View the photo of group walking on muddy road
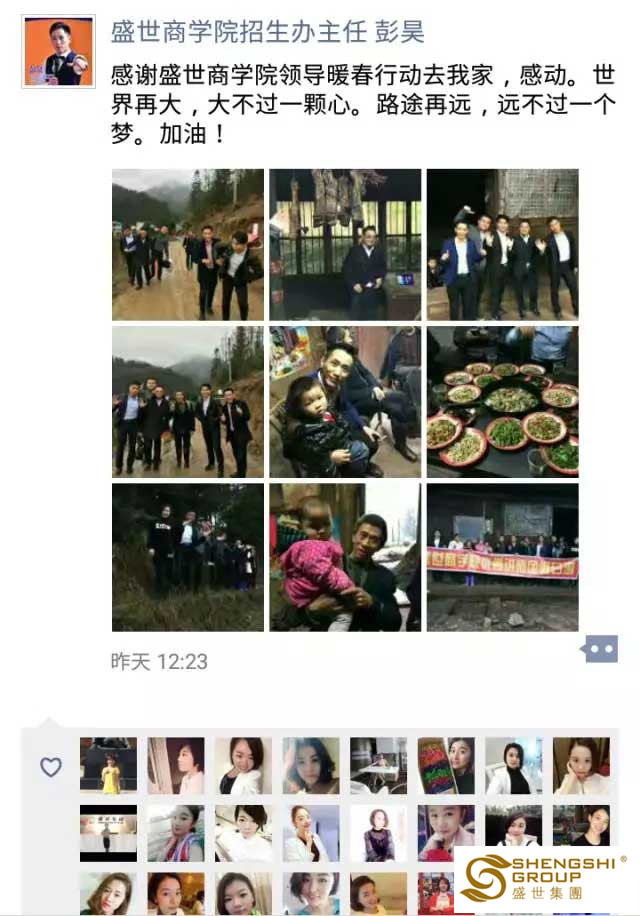 (x=188, y=245)
